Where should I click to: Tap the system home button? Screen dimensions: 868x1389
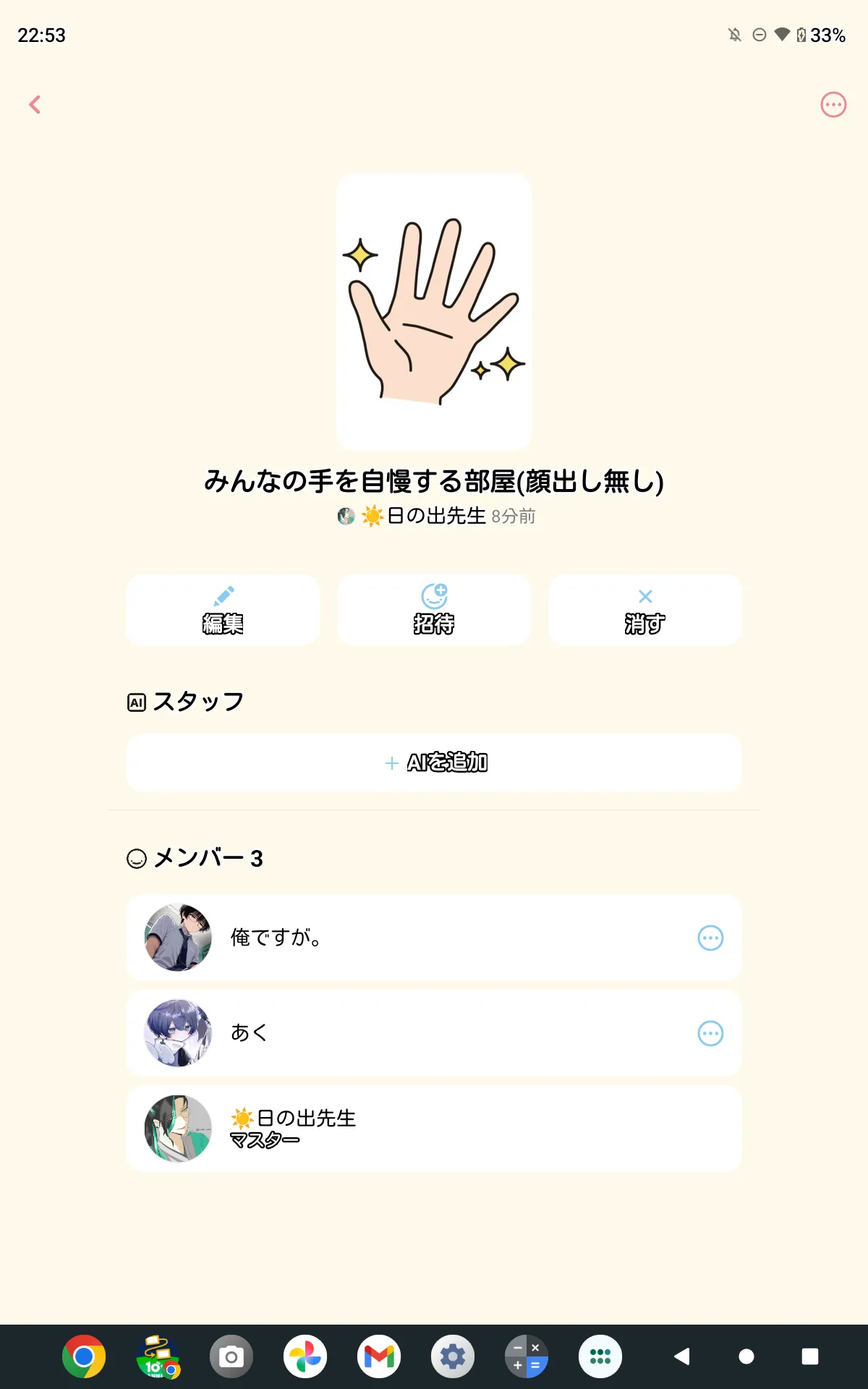coord(746,1356)
